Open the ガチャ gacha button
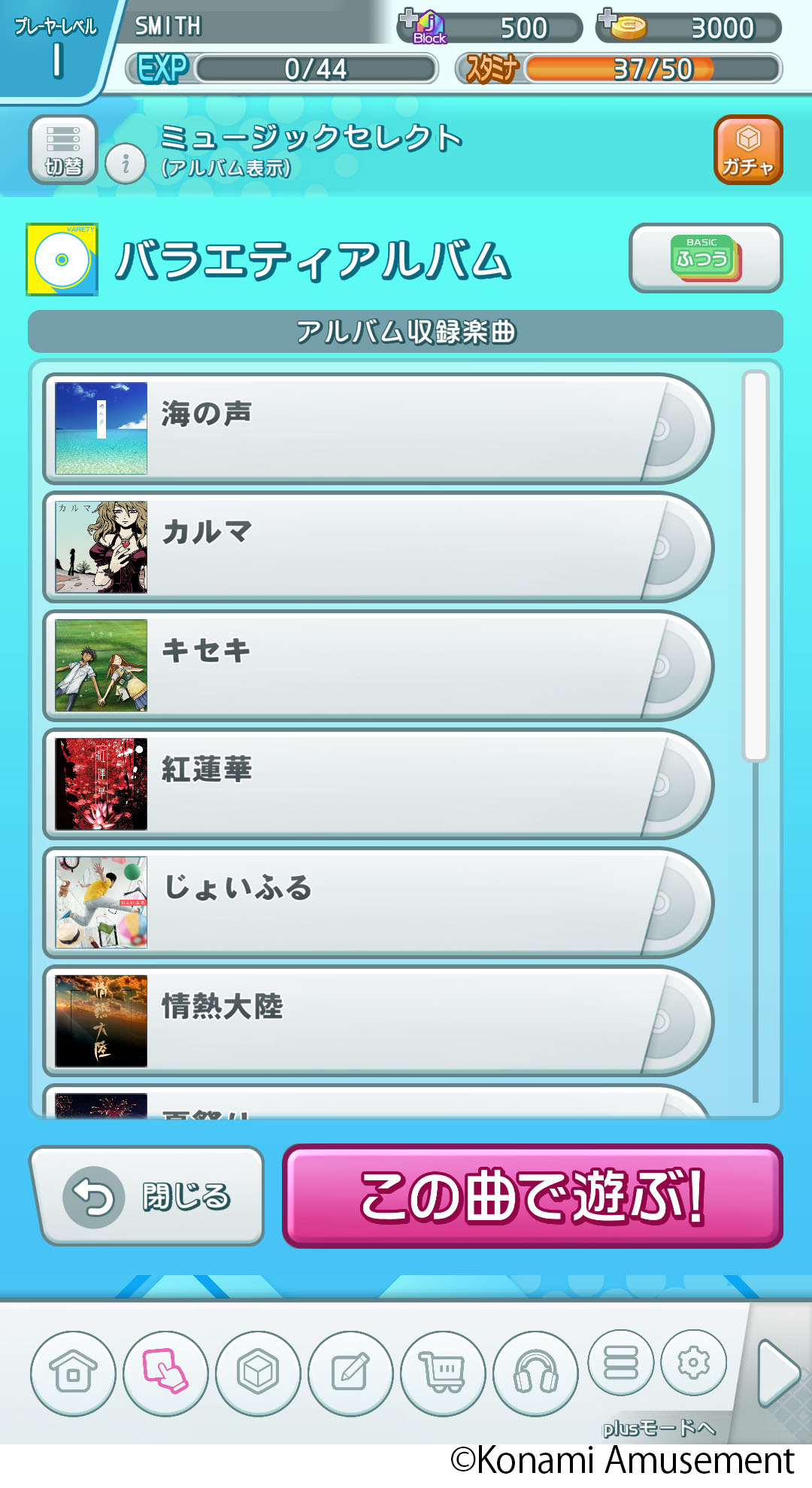 coord(747,150)
